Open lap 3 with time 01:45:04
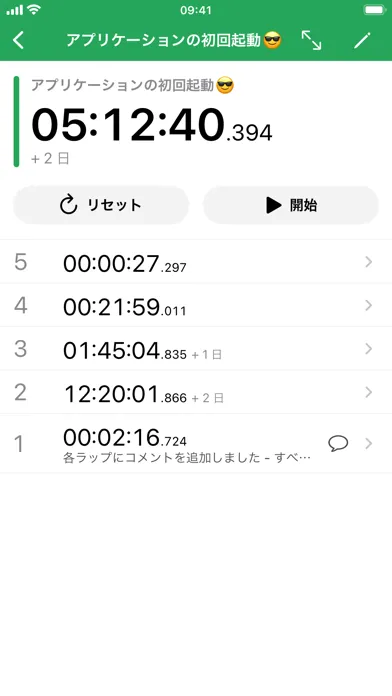The image size is (392, 696). tap(196, 349)
